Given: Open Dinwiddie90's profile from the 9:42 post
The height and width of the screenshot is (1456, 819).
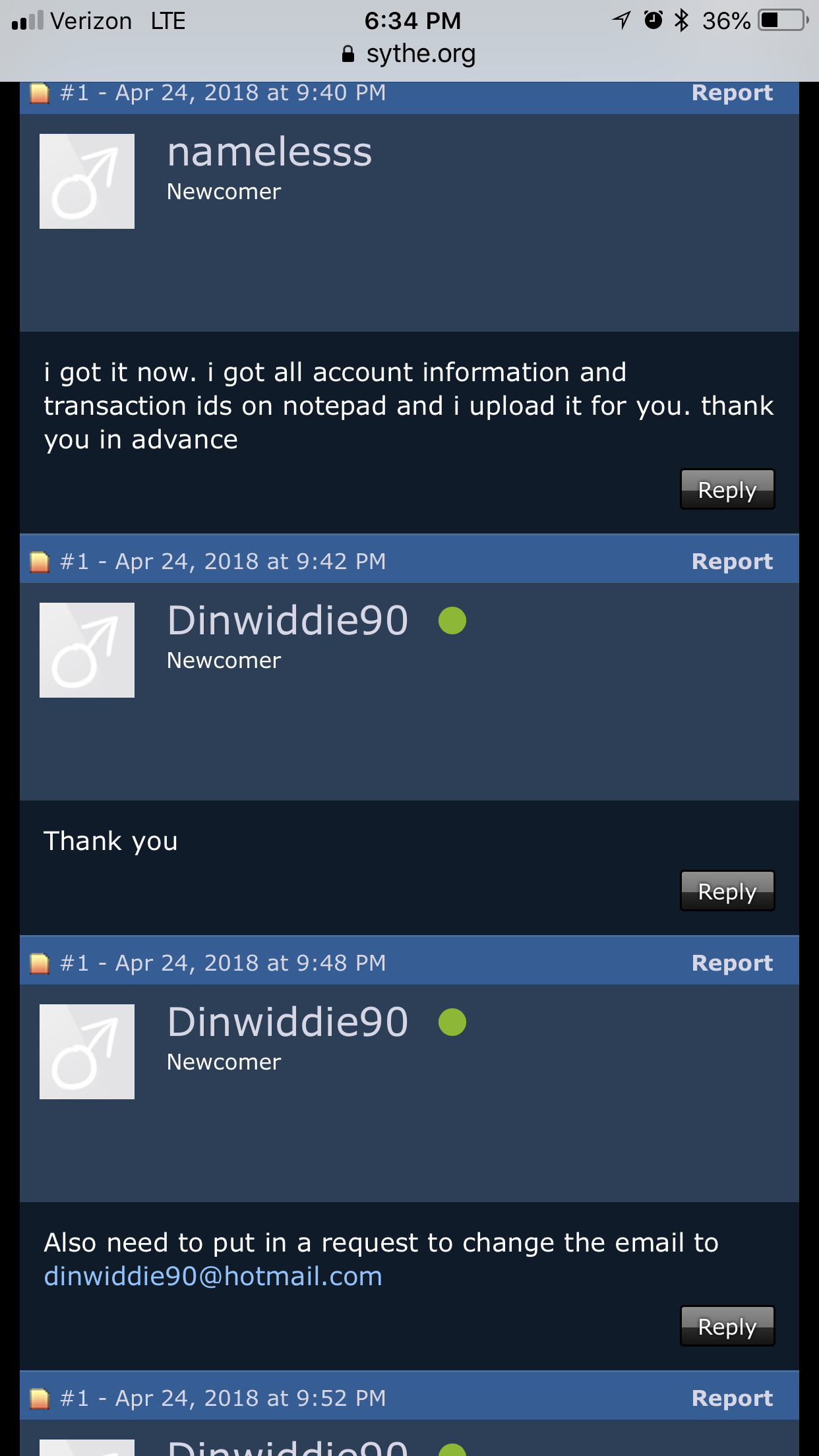Looking at the screenshot, I should pyautogui.click(x=288, y=621).
